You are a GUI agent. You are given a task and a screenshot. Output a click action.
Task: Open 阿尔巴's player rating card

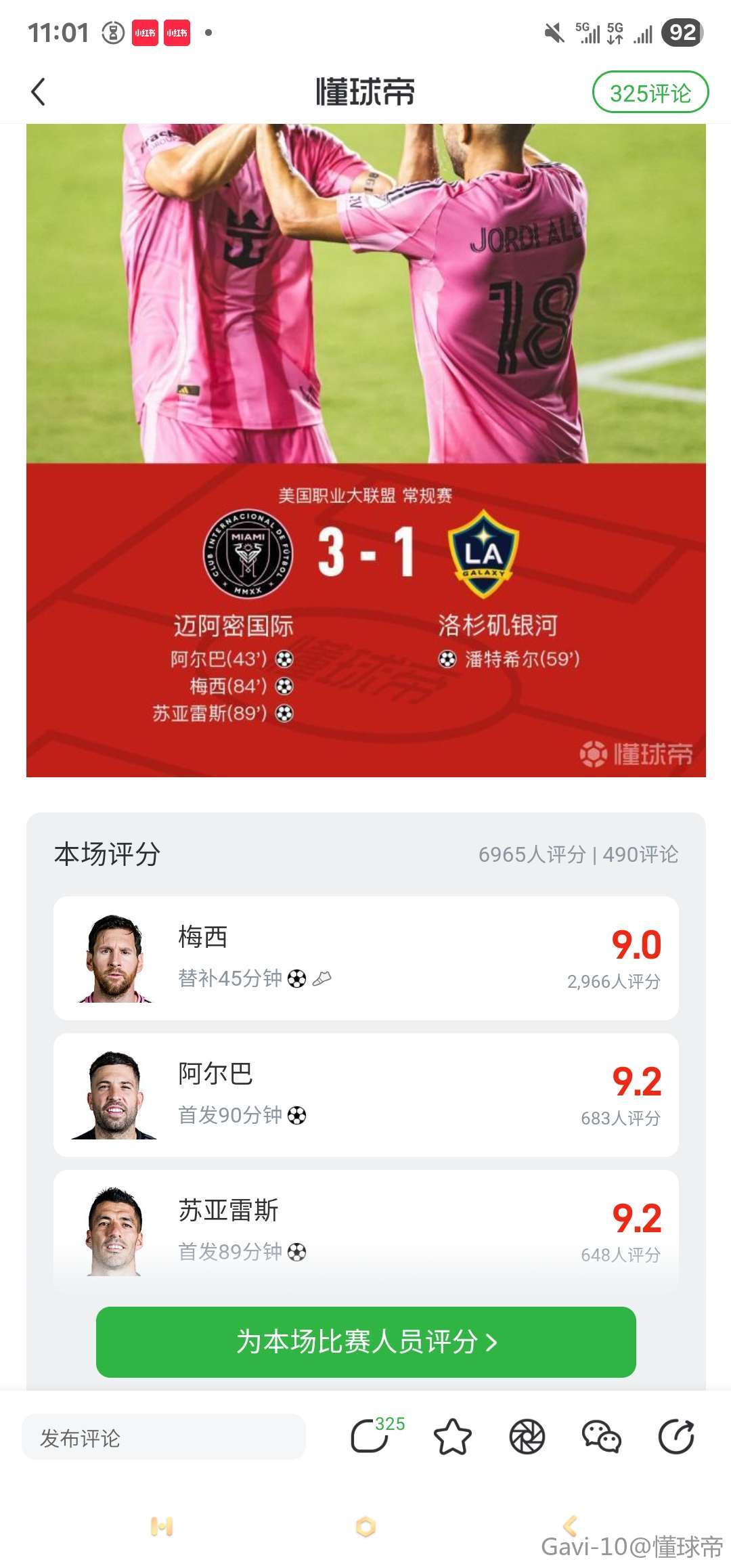tap(365, 1095)
